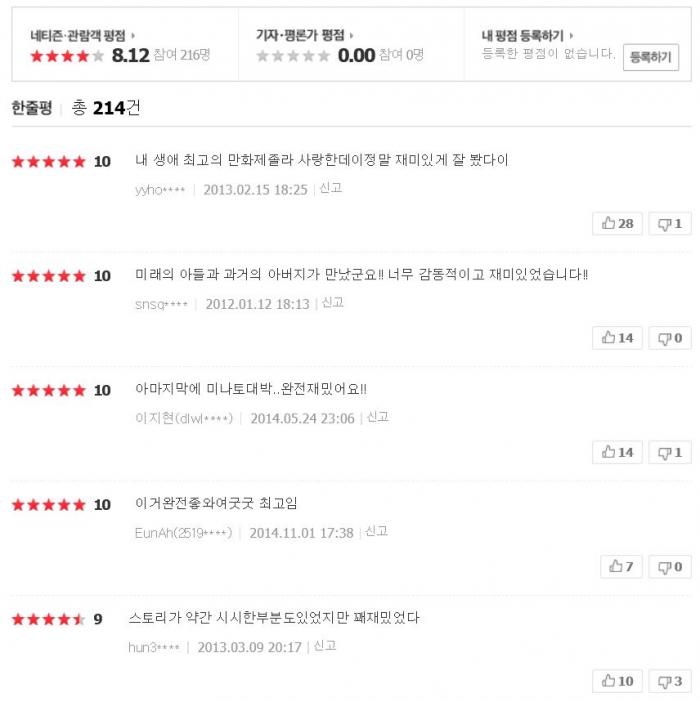The image size is (700, 702).
Task: Report the review by EunAh(2519****)
Action: coord(377,531)
